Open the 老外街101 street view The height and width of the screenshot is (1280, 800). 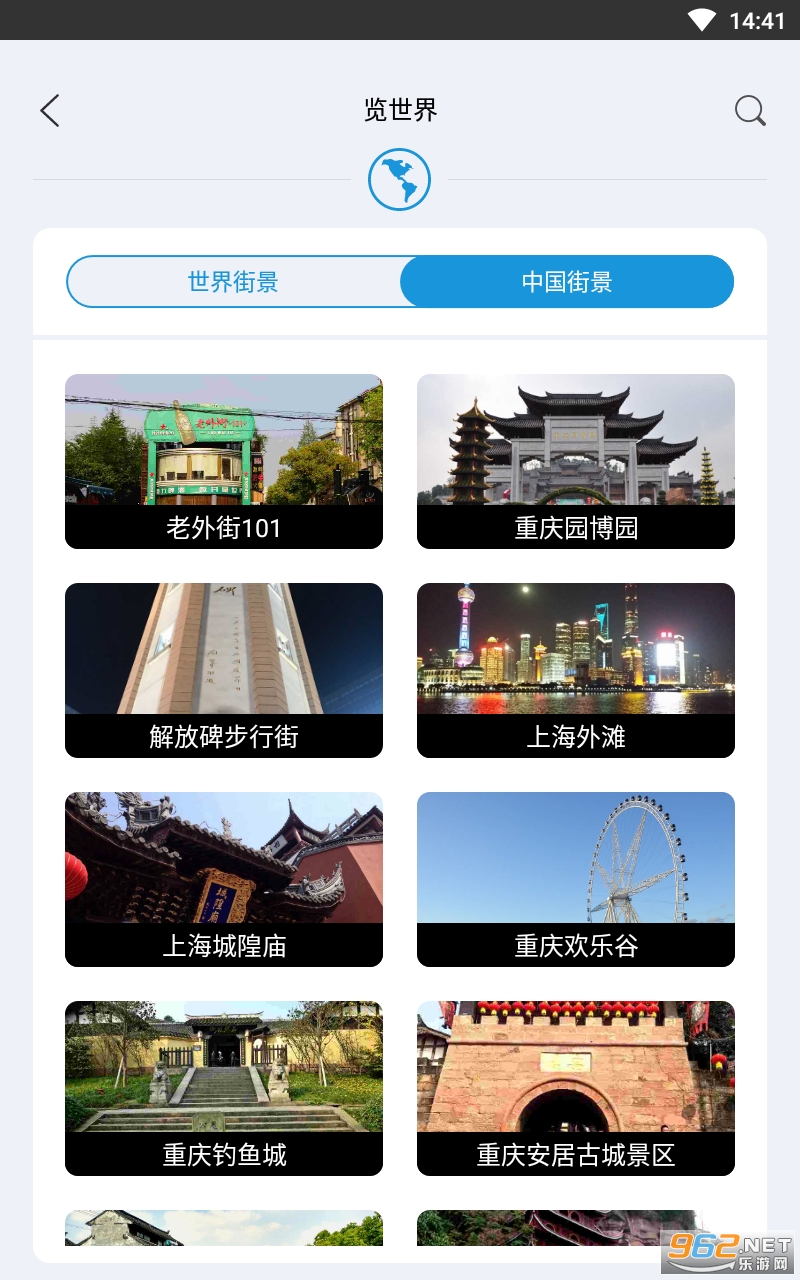tap(224, 461)
